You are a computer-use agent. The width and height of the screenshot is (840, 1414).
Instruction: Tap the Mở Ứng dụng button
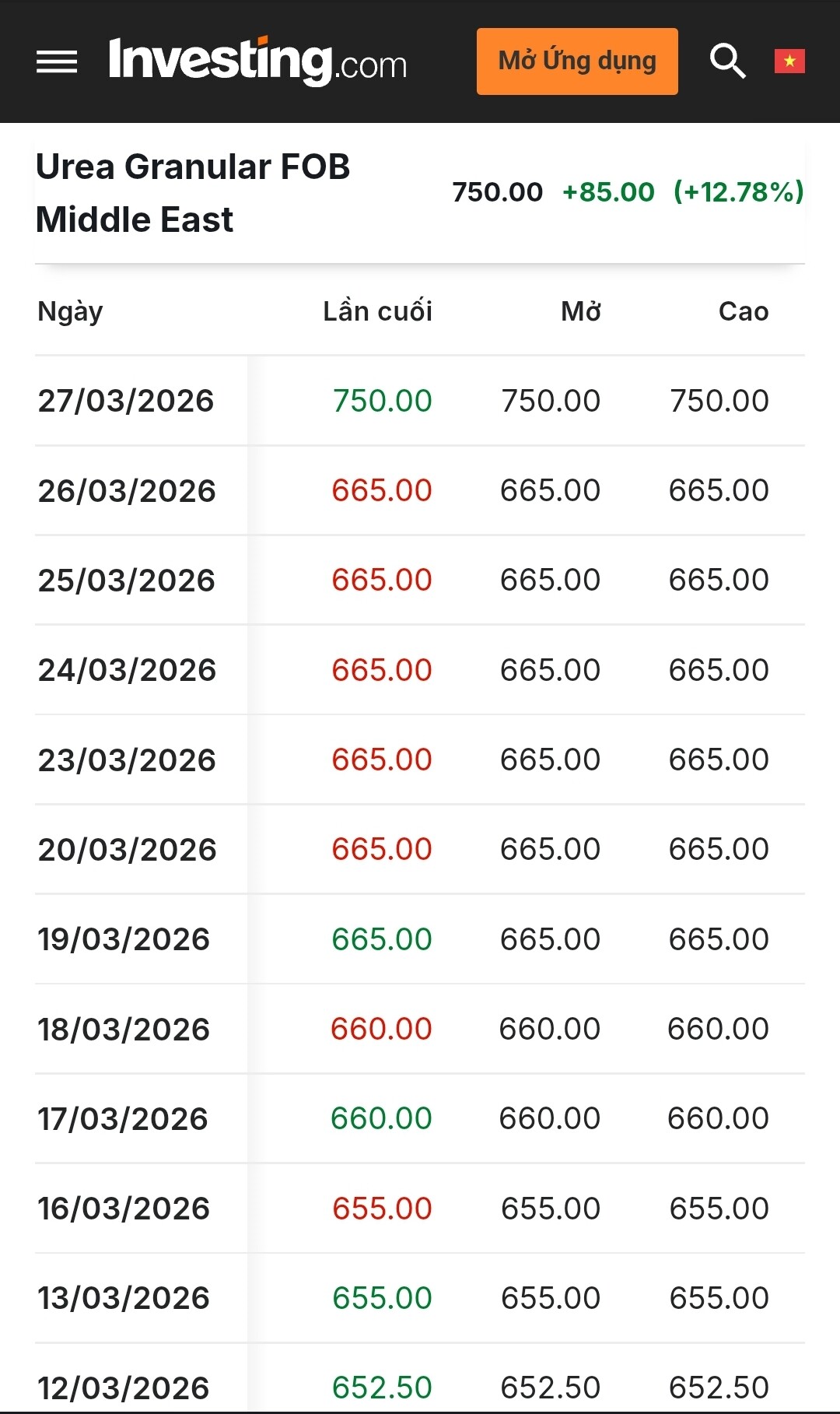pos(577,61)
